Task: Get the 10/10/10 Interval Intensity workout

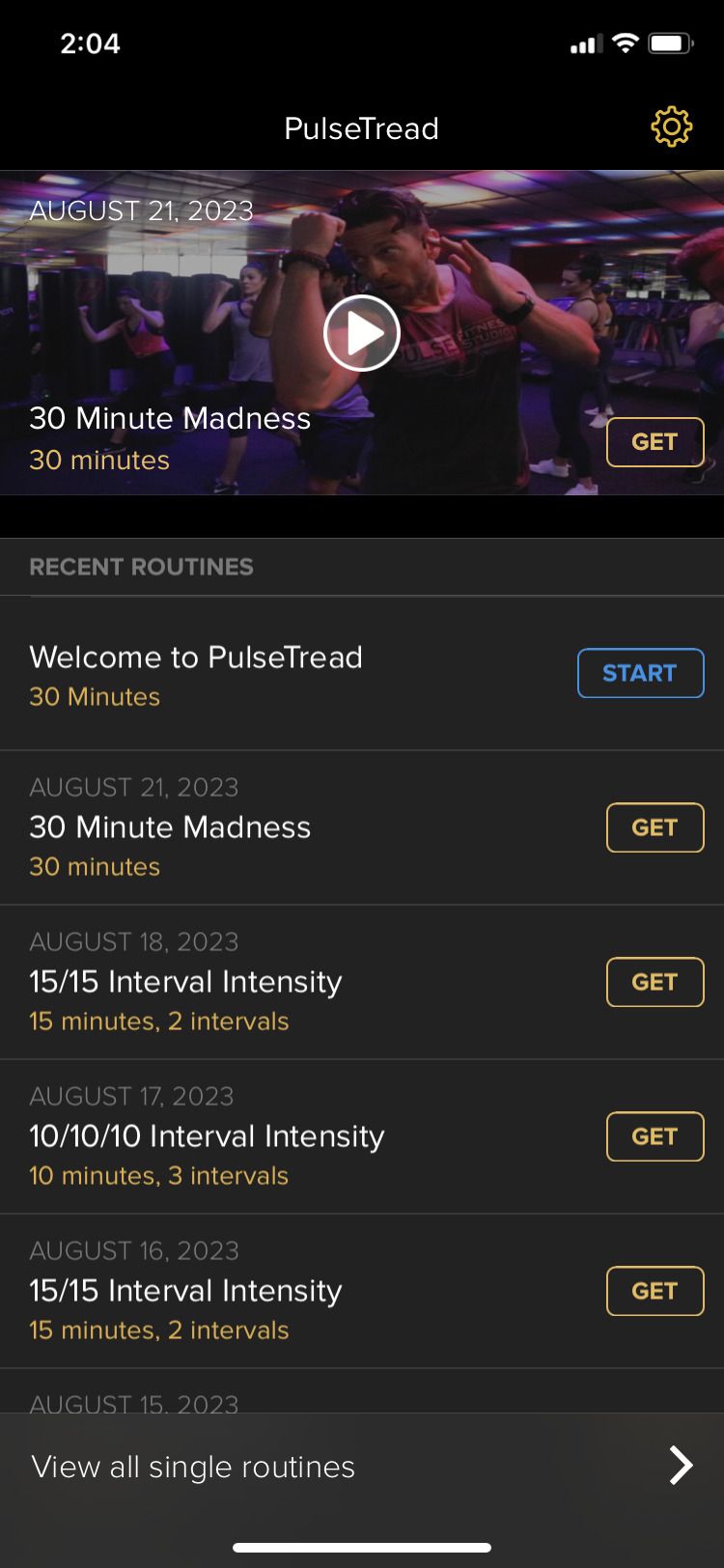Action: coord(654,1136)
